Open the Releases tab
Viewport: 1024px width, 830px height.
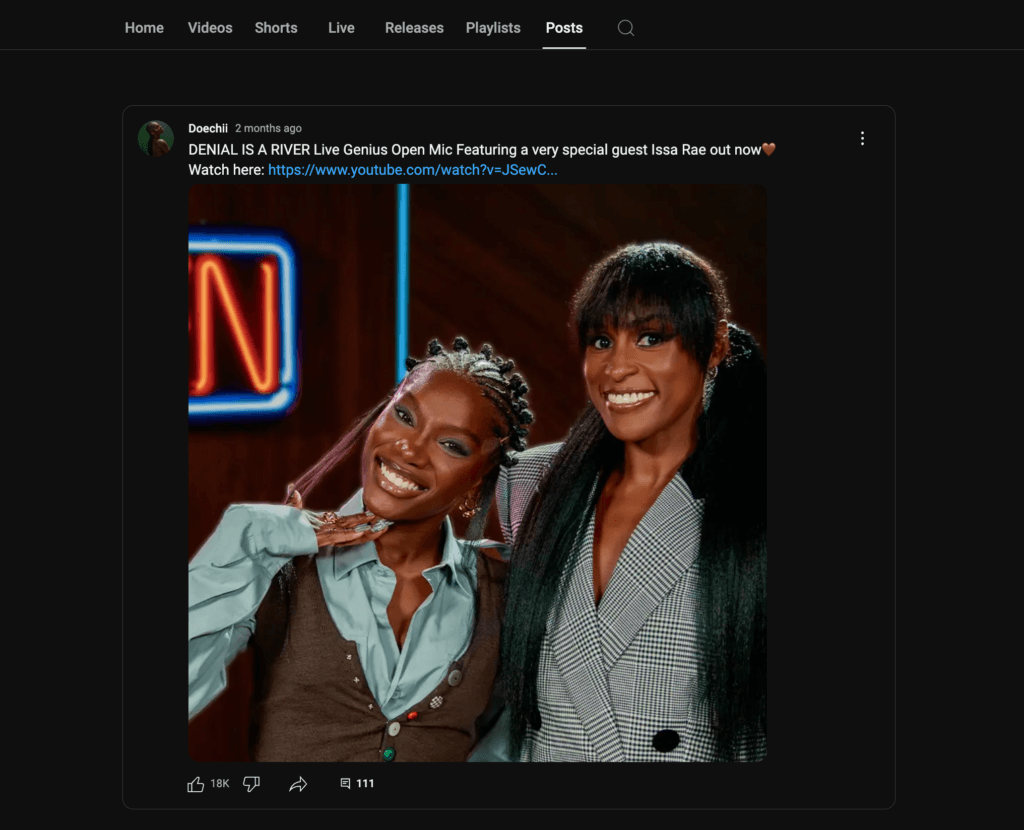click(414, 28)
